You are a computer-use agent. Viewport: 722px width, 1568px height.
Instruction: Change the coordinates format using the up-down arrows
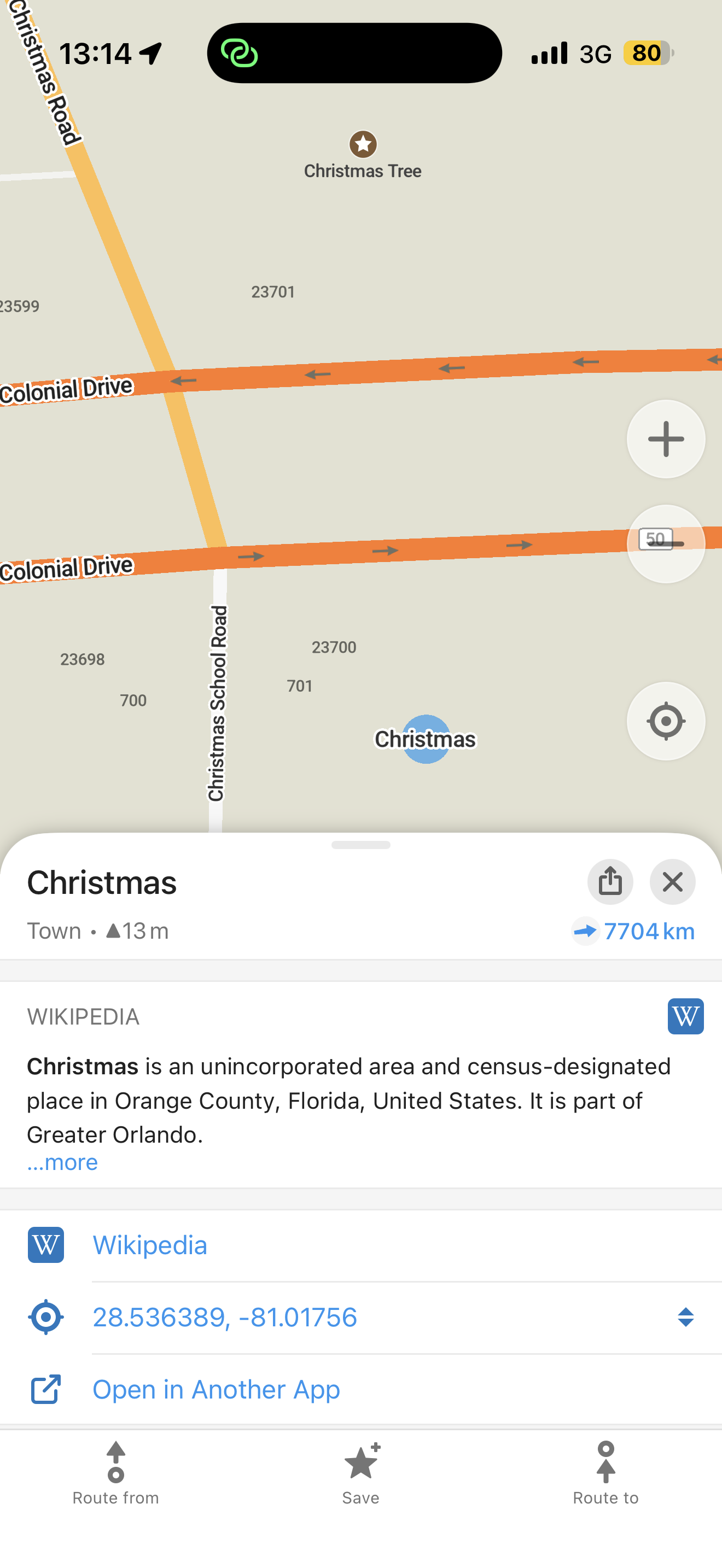[x=685, y=1317]
